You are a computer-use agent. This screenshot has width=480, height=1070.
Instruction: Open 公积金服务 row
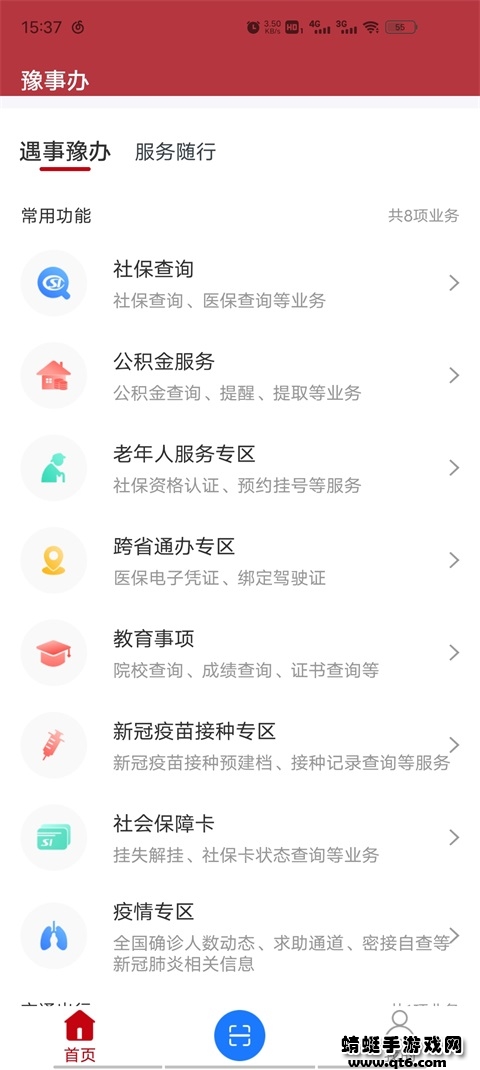[240, 375]
